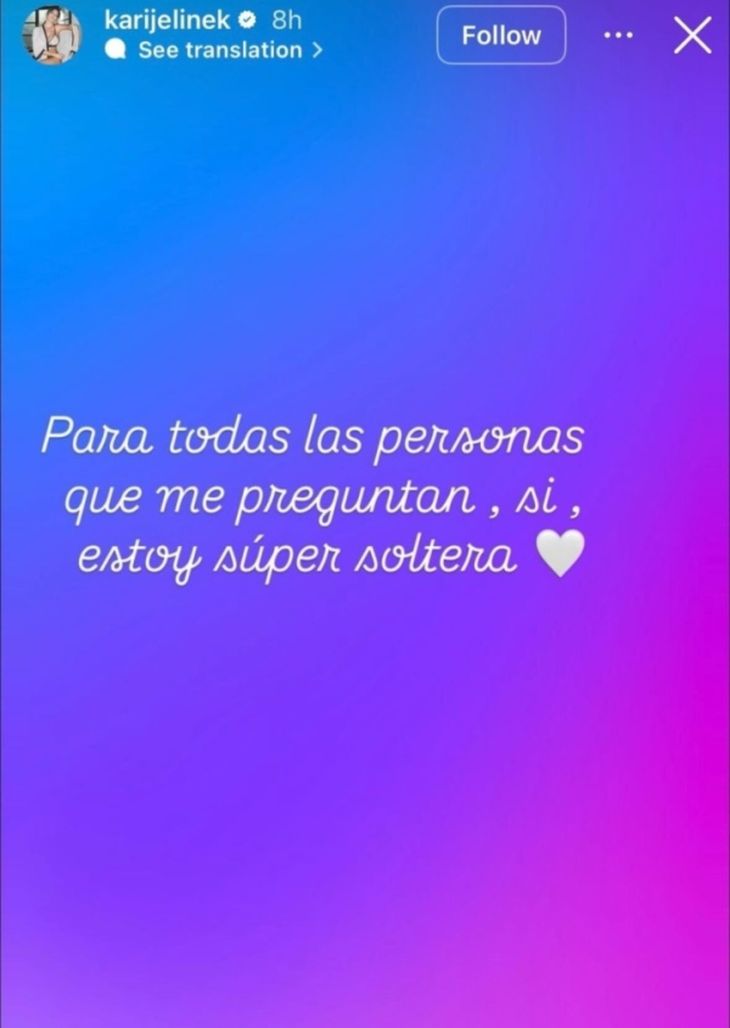730x1028 pixels.
Task: Open the three-dot story options menu
Action: pyautogui.click(x=618, y=36)
